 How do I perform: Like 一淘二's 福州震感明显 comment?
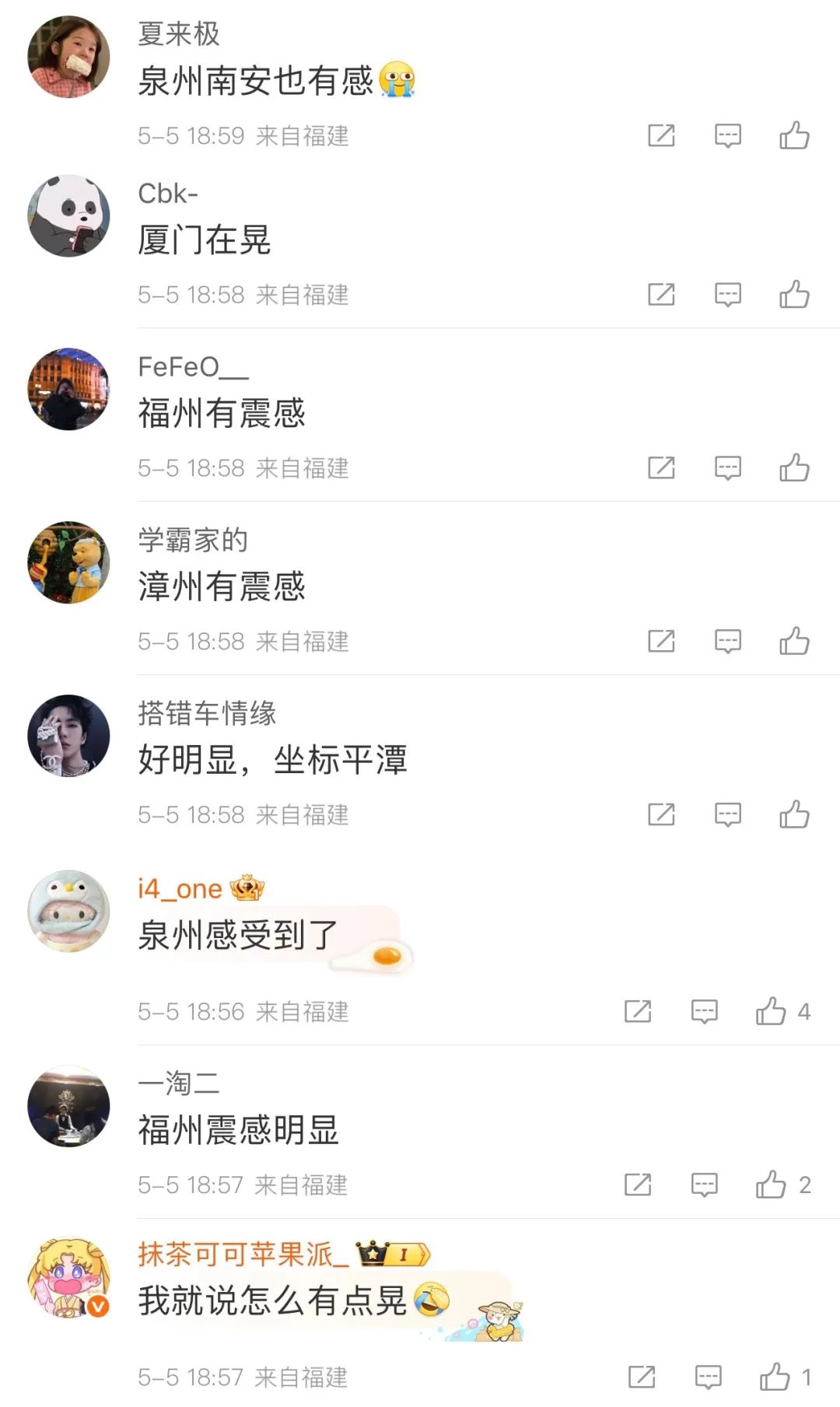click(771, 1185)
